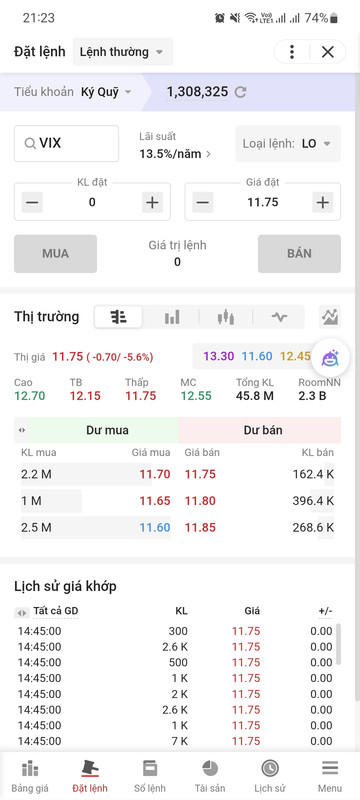Go to the Bảng giá tab

click(30, 776)
